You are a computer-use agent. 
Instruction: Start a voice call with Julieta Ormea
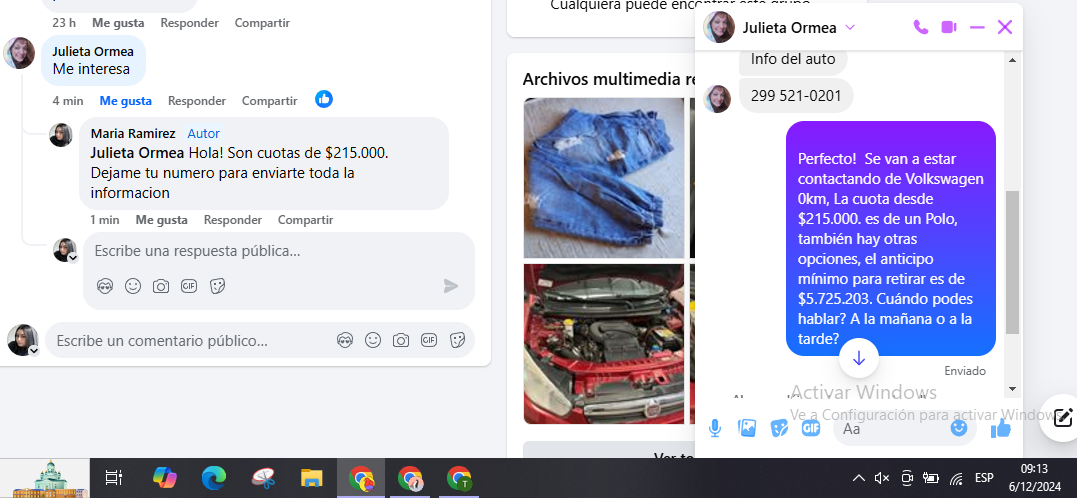(x=920, y=27)
